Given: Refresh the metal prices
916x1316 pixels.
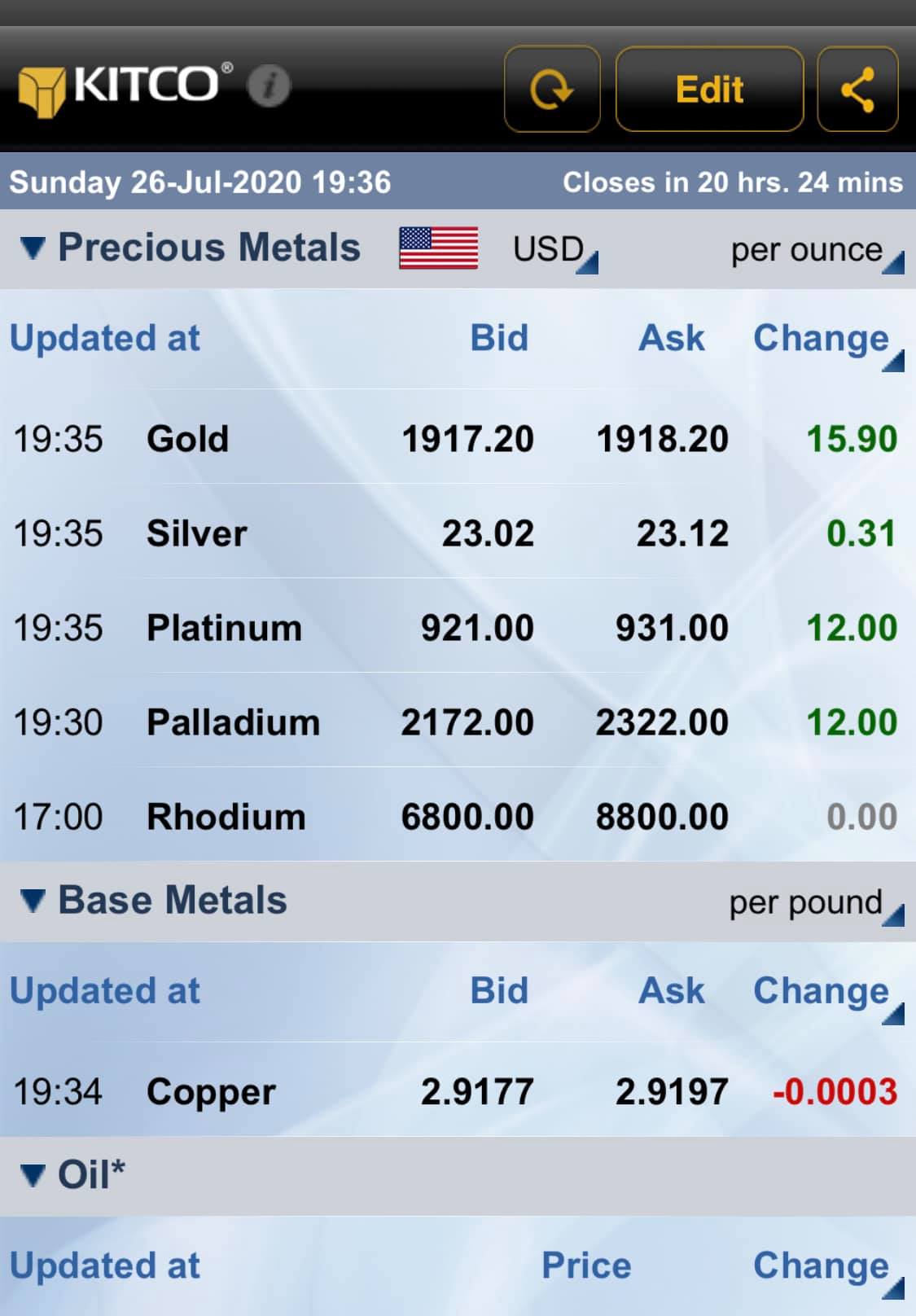Looking at the screenshot, I should click(x=551, y=89).
